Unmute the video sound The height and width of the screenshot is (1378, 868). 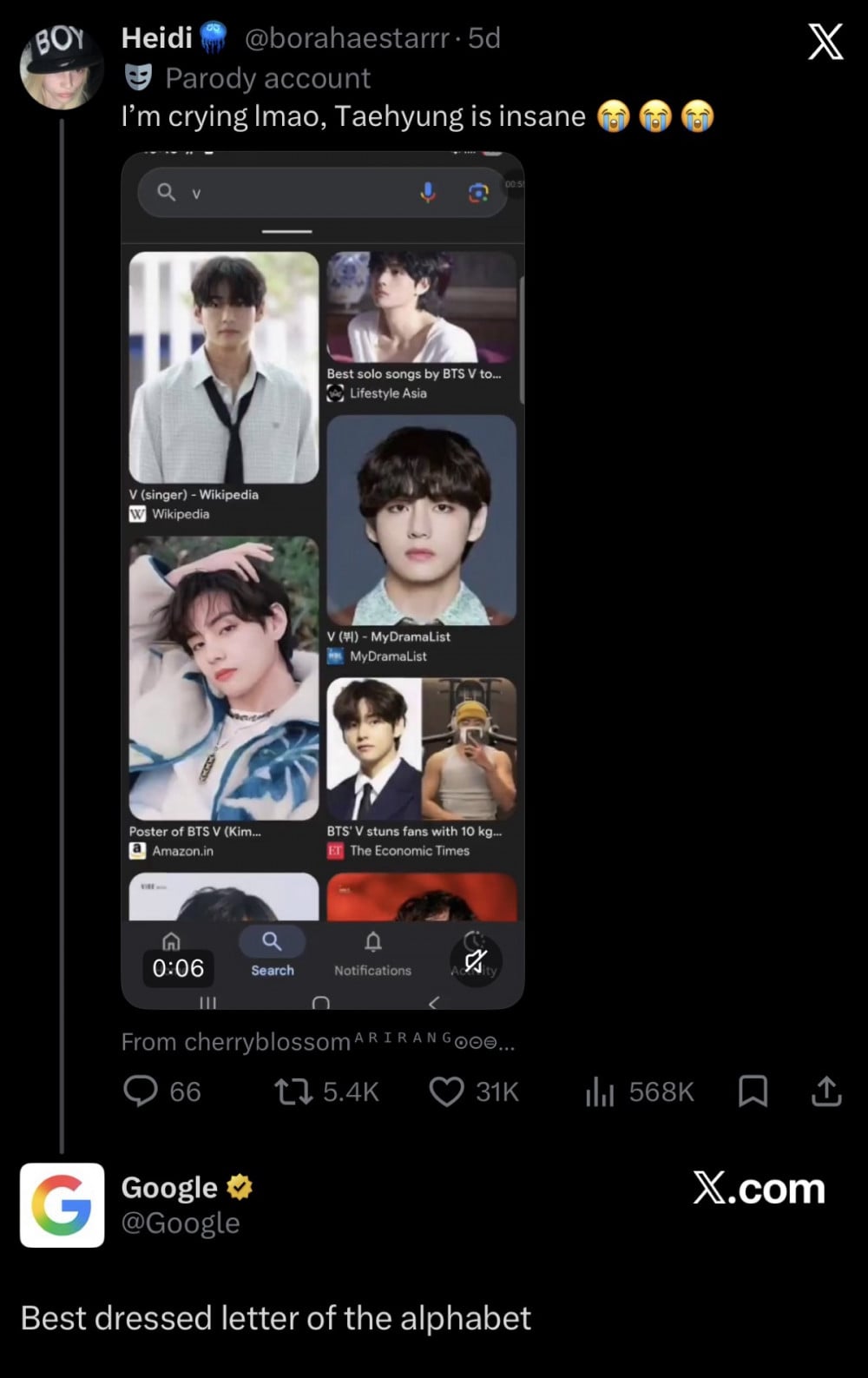pos(475,961)
